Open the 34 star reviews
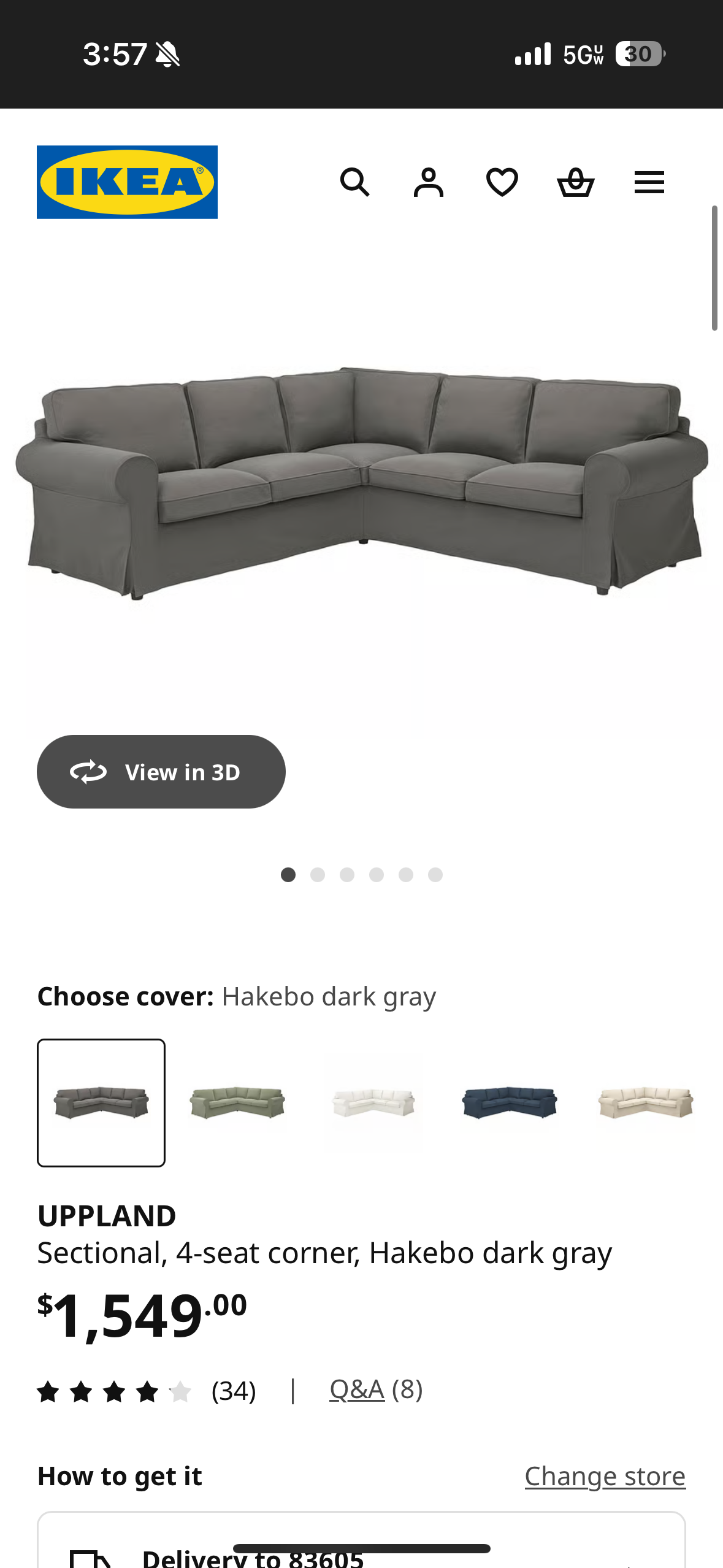The height and width of the screenshot is (1568, 723). (x=147, y=1391)
